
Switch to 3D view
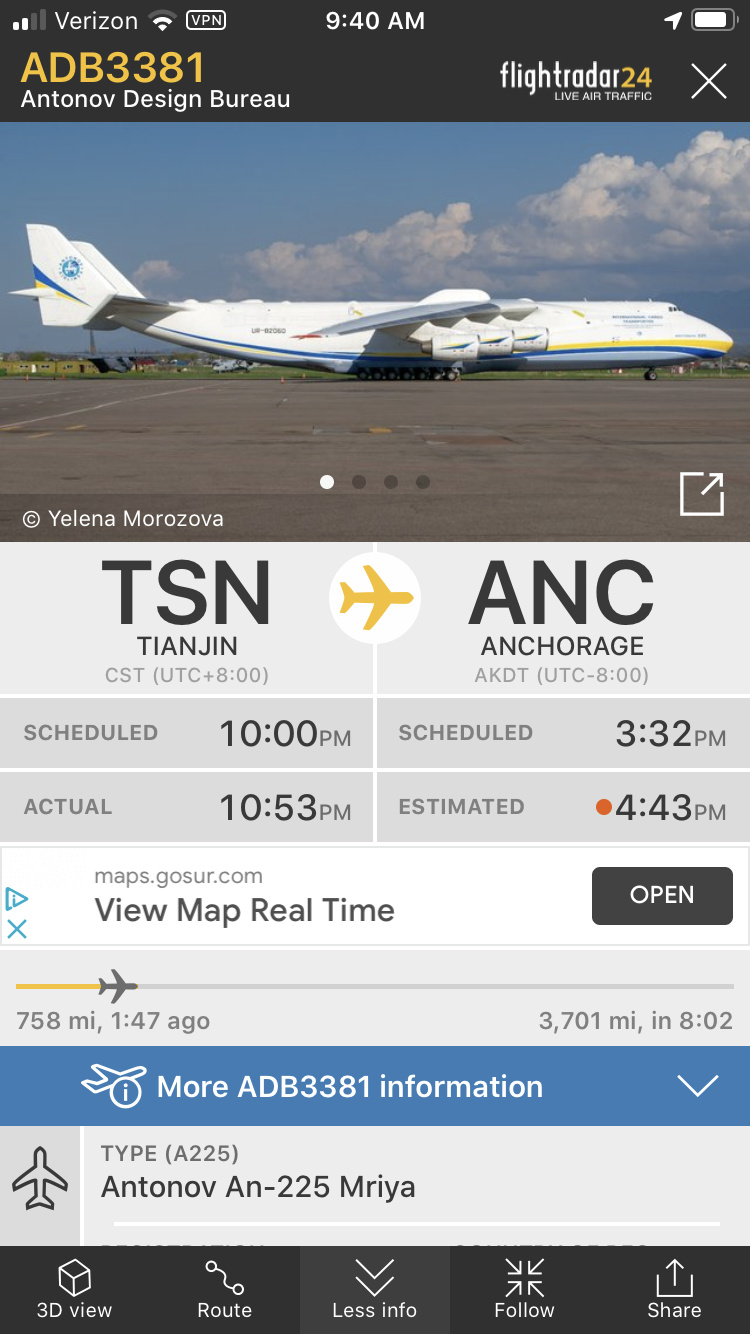pos(75,1290)
